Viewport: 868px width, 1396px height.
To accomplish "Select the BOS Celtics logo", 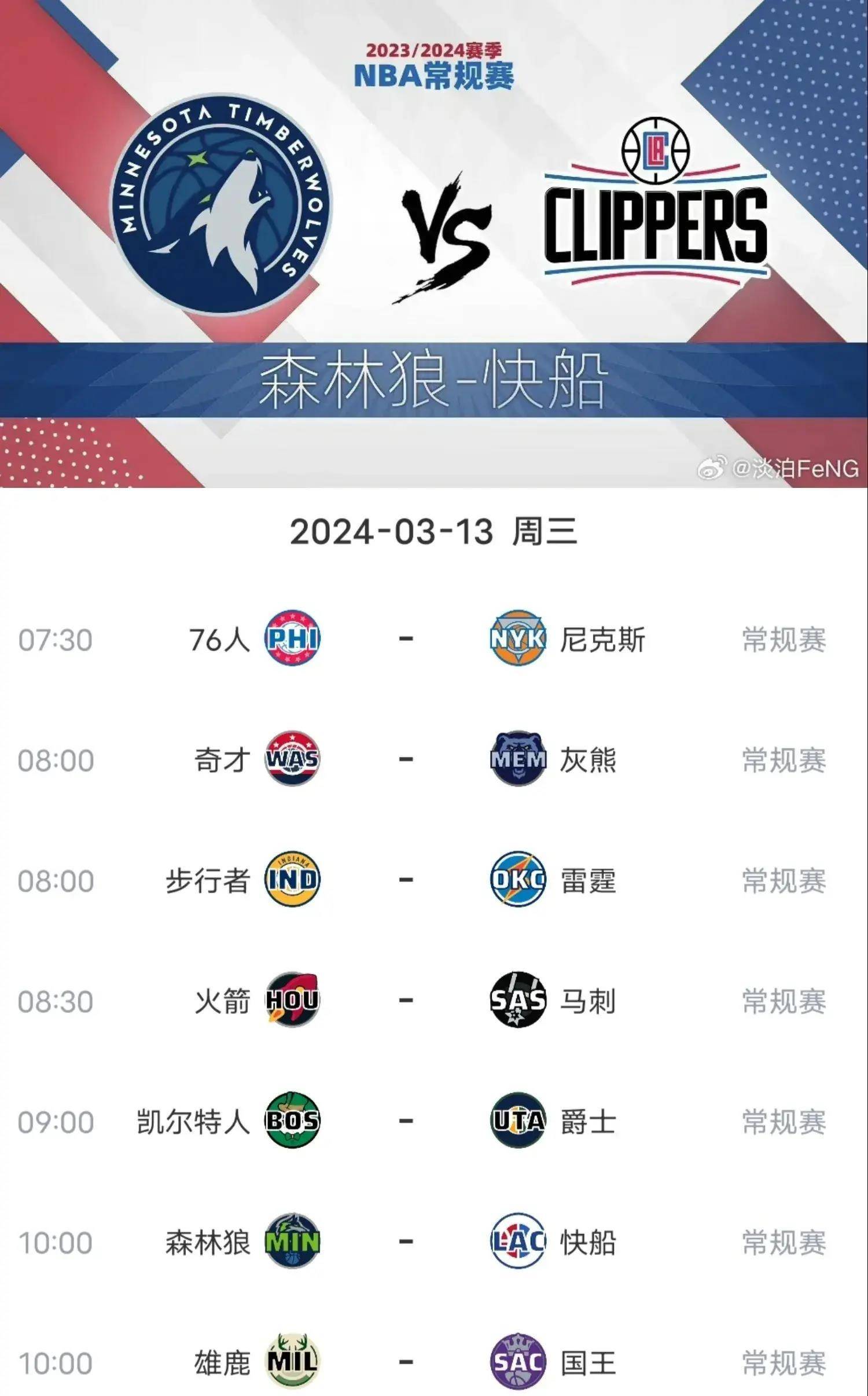I will coord(292,1122).
